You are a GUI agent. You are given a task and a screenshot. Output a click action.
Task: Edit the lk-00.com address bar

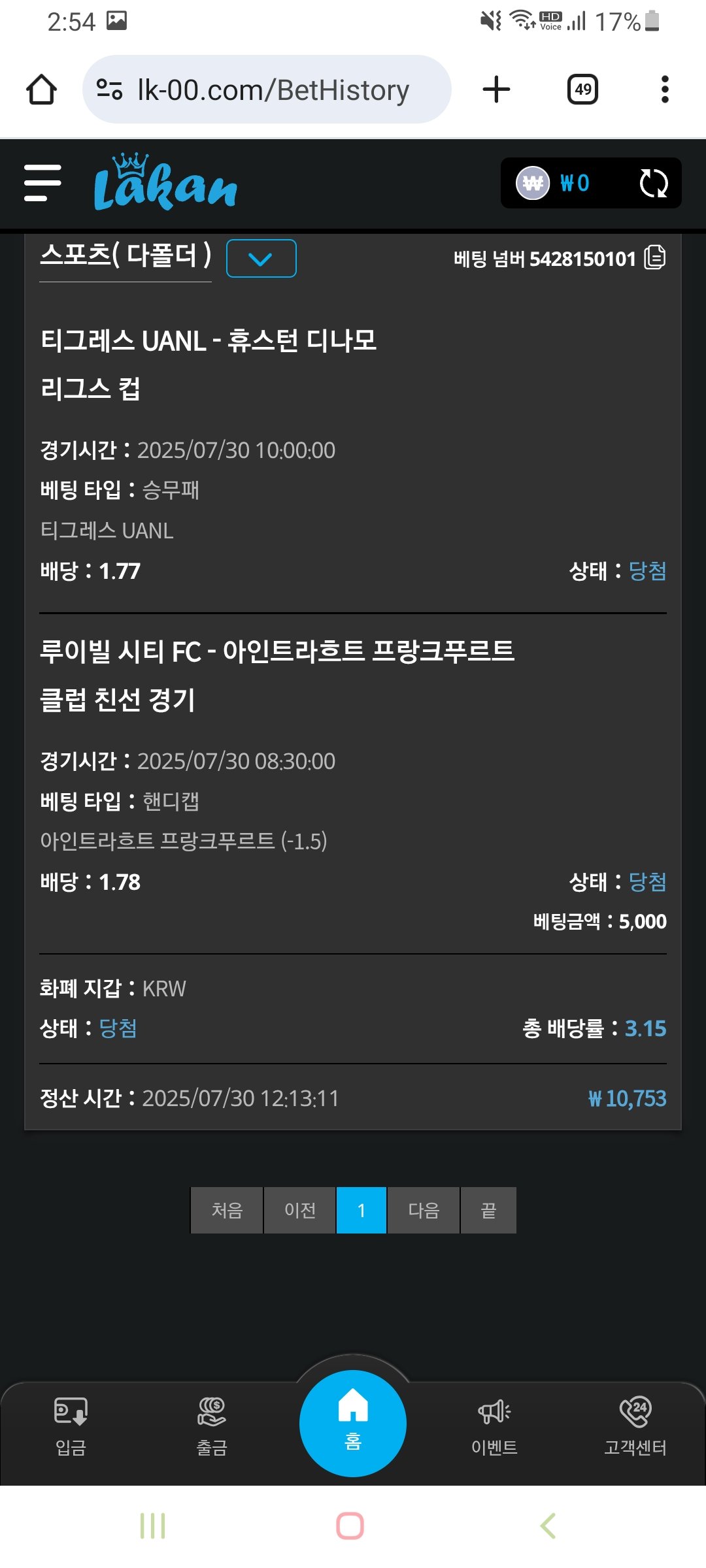pyautogui.click(x=273, y=90)
